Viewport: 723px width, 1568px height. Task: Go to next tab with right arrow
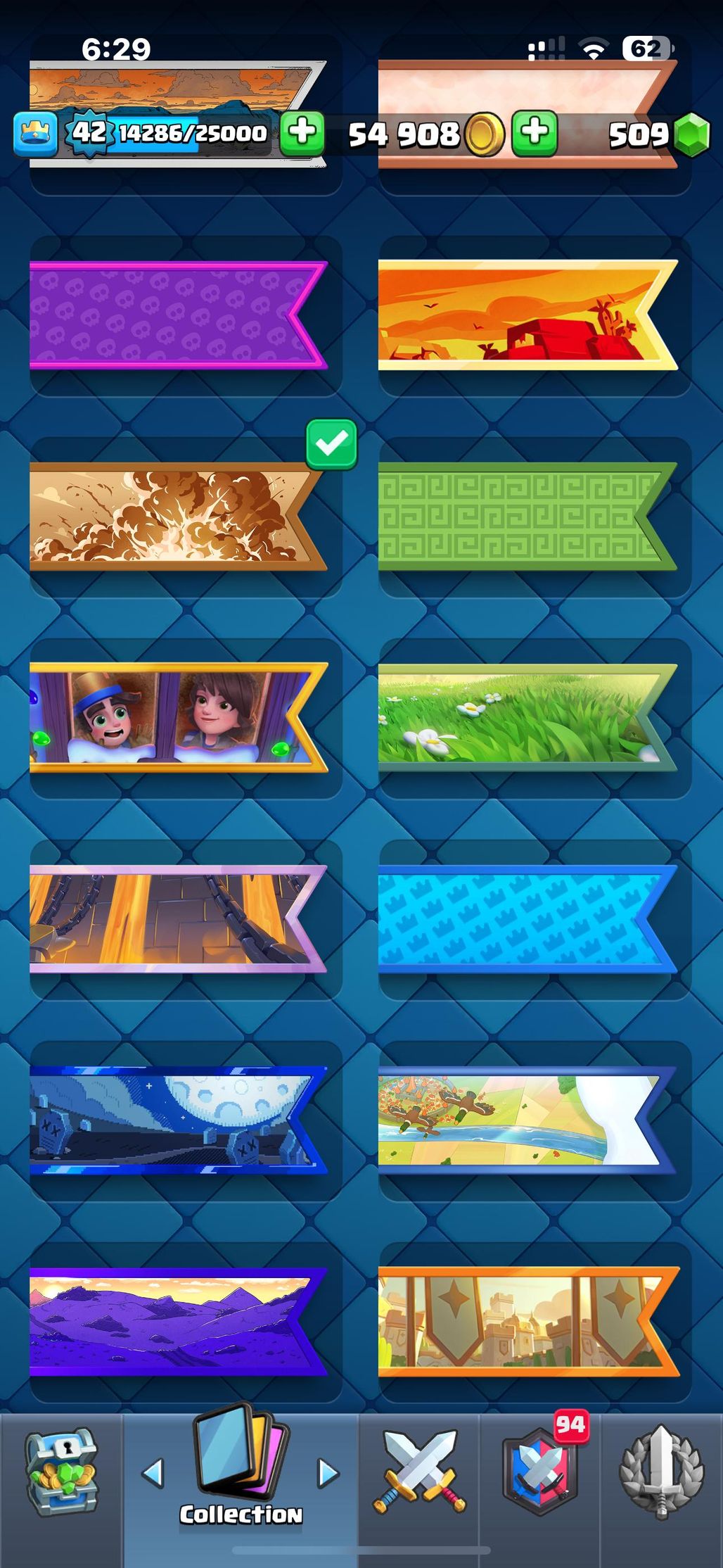(328, 1472)
